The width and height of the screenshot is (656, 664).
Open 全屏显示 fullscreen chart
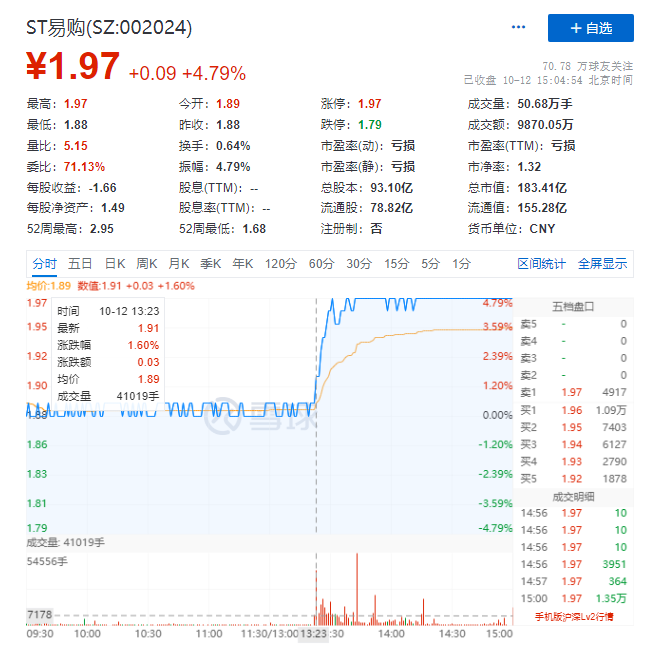click(602, 264)
